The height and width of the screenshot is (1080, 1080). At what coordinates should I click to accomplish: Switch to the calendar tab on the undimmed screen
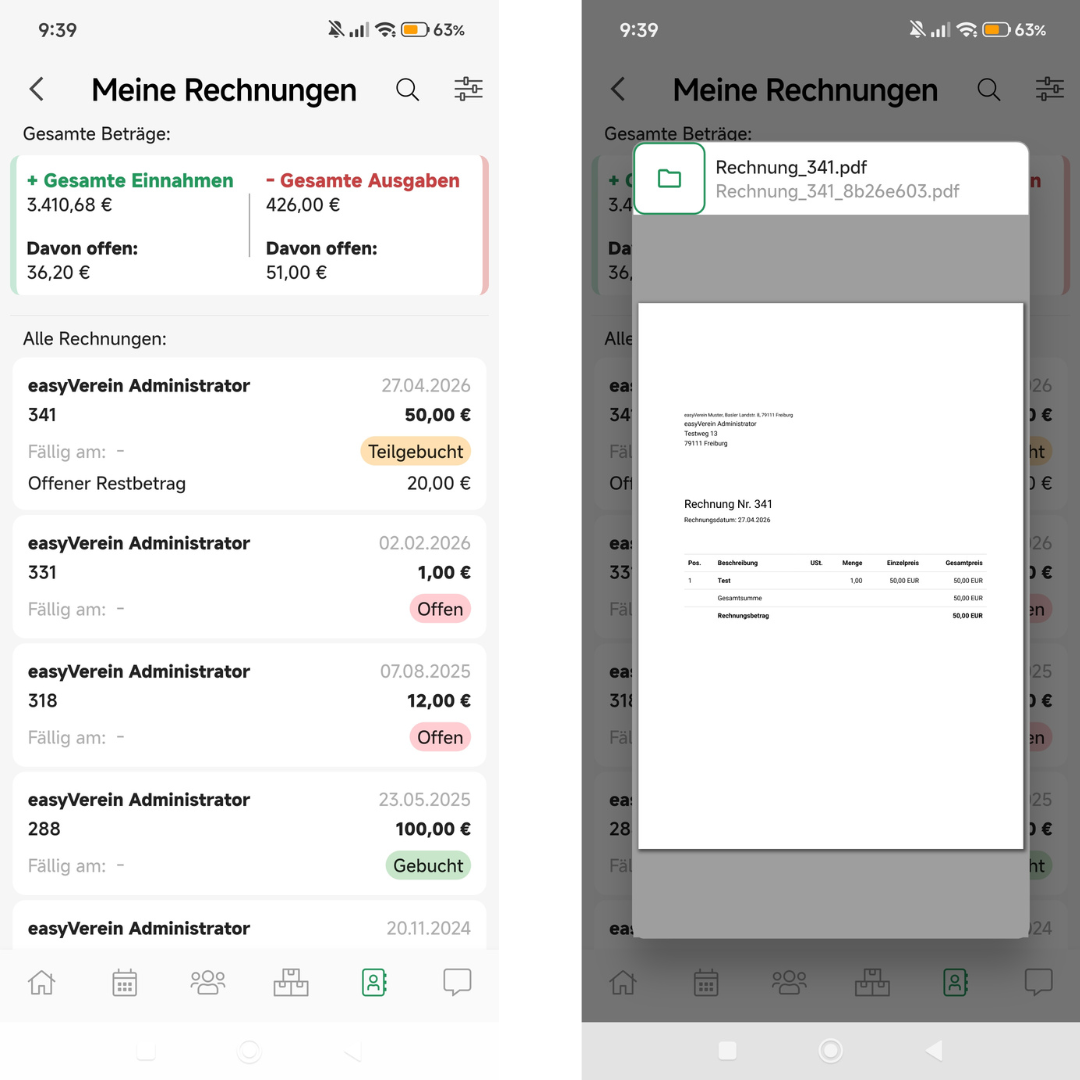(125, 982)
